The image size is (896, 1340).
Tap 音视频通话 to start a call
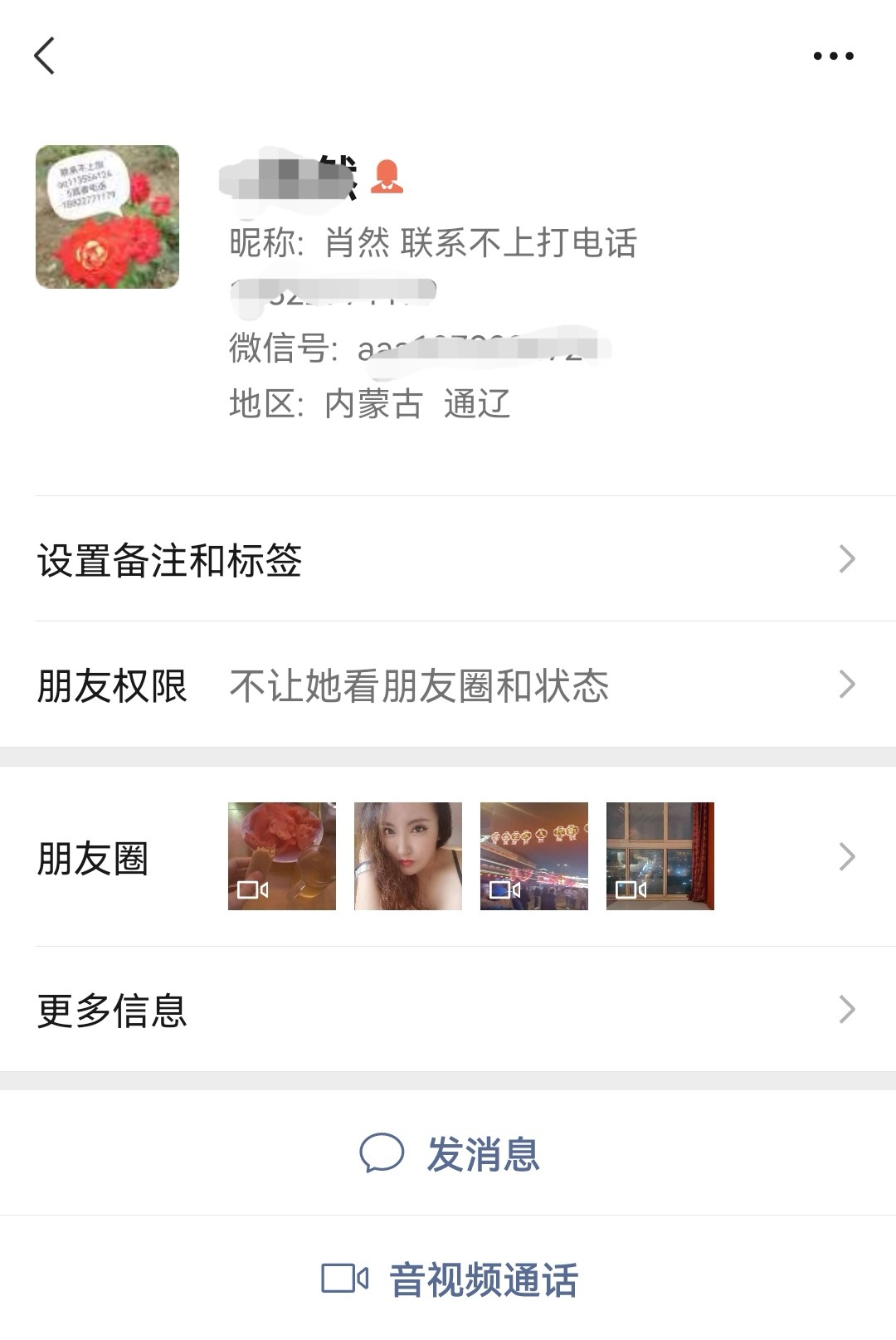[x=481, y=1283]
